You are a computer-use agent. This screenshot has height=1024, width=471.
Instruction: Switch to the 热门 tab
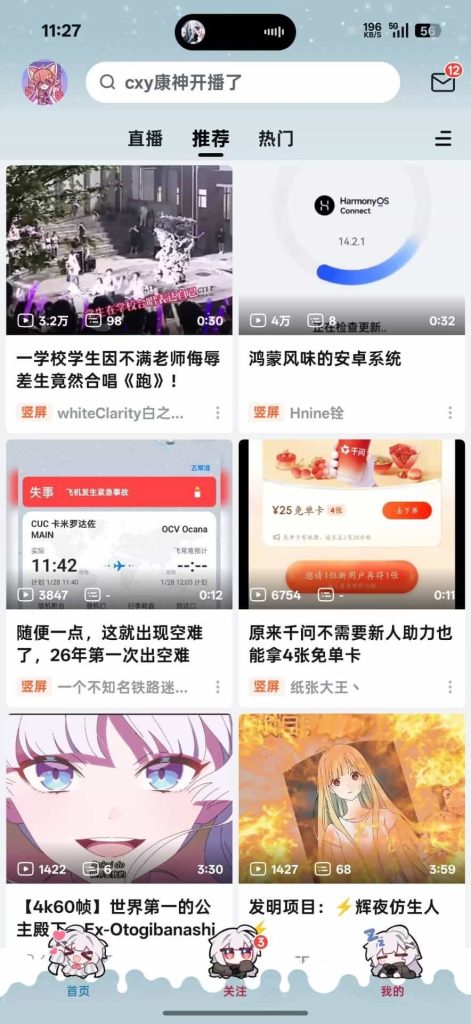pos(276,138)
